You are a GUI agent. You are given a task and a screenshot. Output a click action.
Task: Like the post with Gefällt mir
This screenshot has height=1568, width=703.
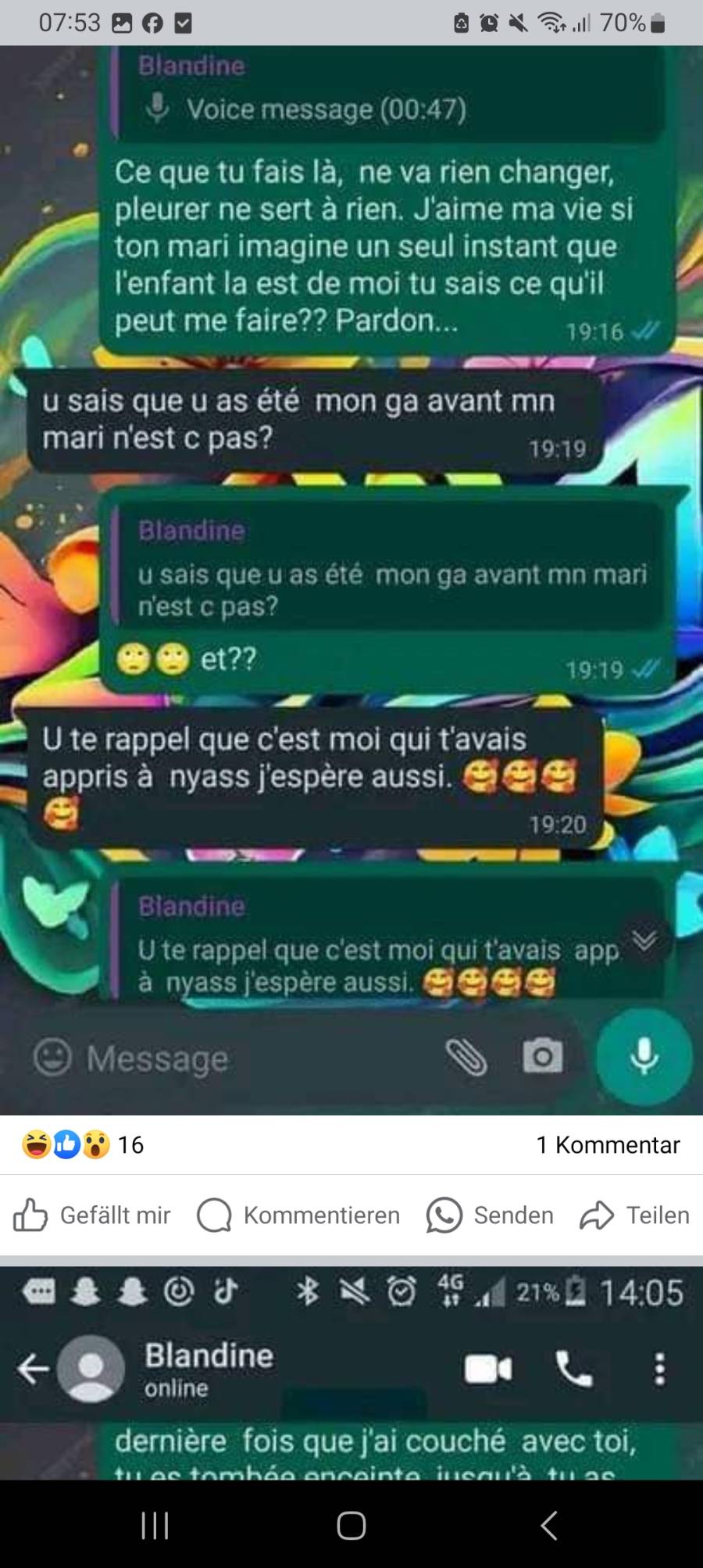(x=92, y=1215)
